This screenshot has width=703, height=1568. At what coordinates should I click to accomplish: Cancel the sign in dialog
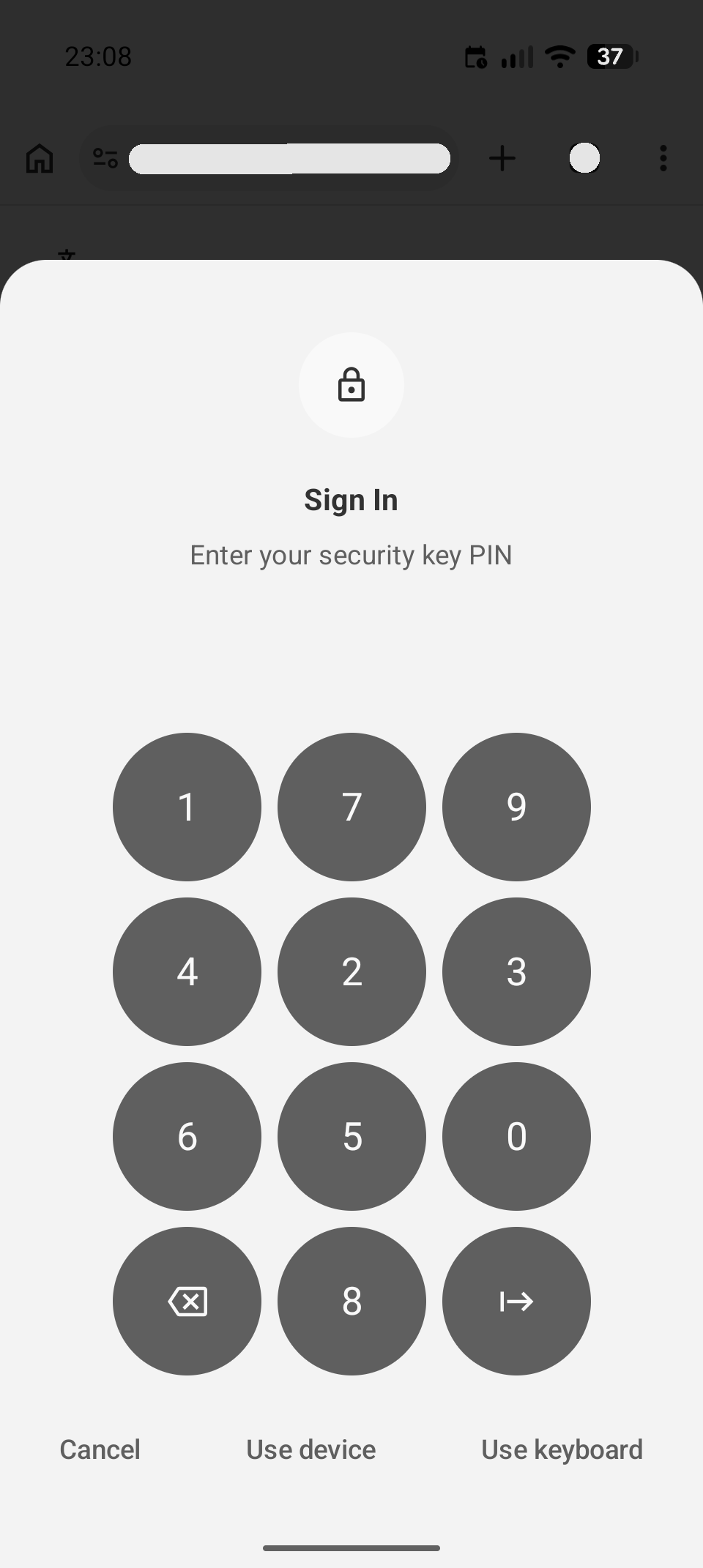[x=100, y=1449]
